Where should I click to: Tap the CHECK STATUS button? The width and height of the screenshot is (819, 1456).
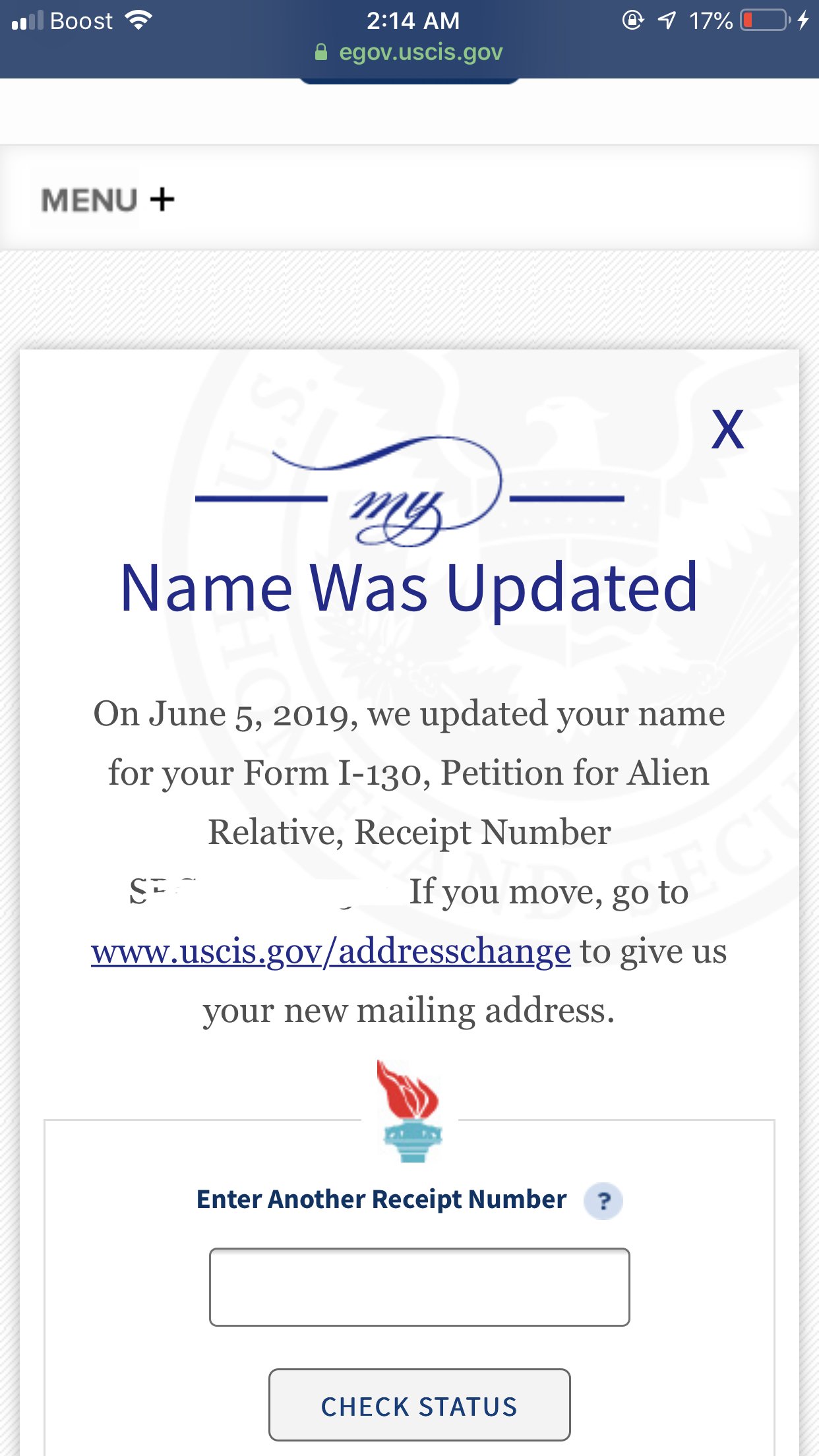(x=419, y=1405)
